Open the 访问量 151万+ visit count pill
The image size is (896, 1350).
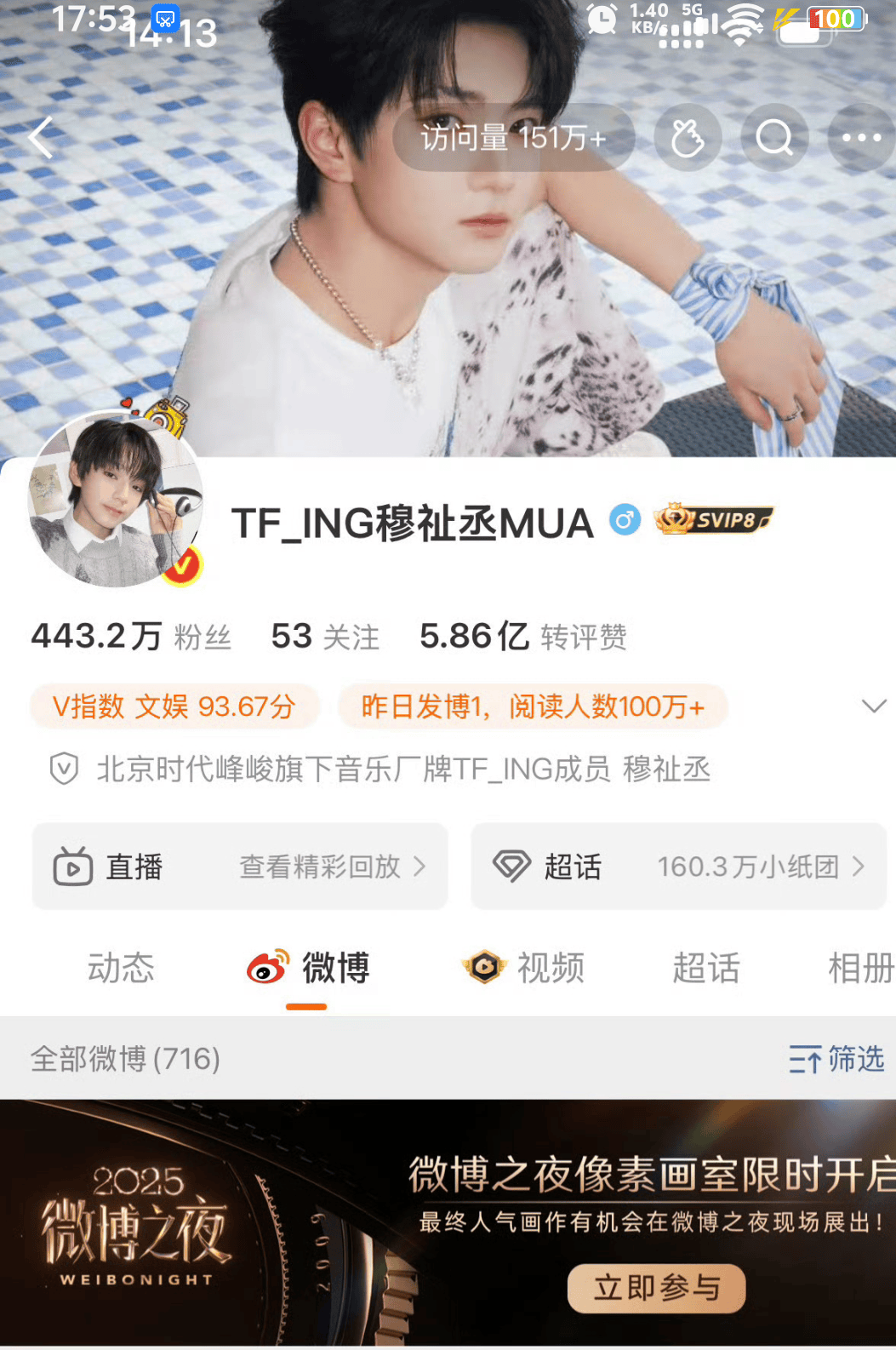coord(513,138)
